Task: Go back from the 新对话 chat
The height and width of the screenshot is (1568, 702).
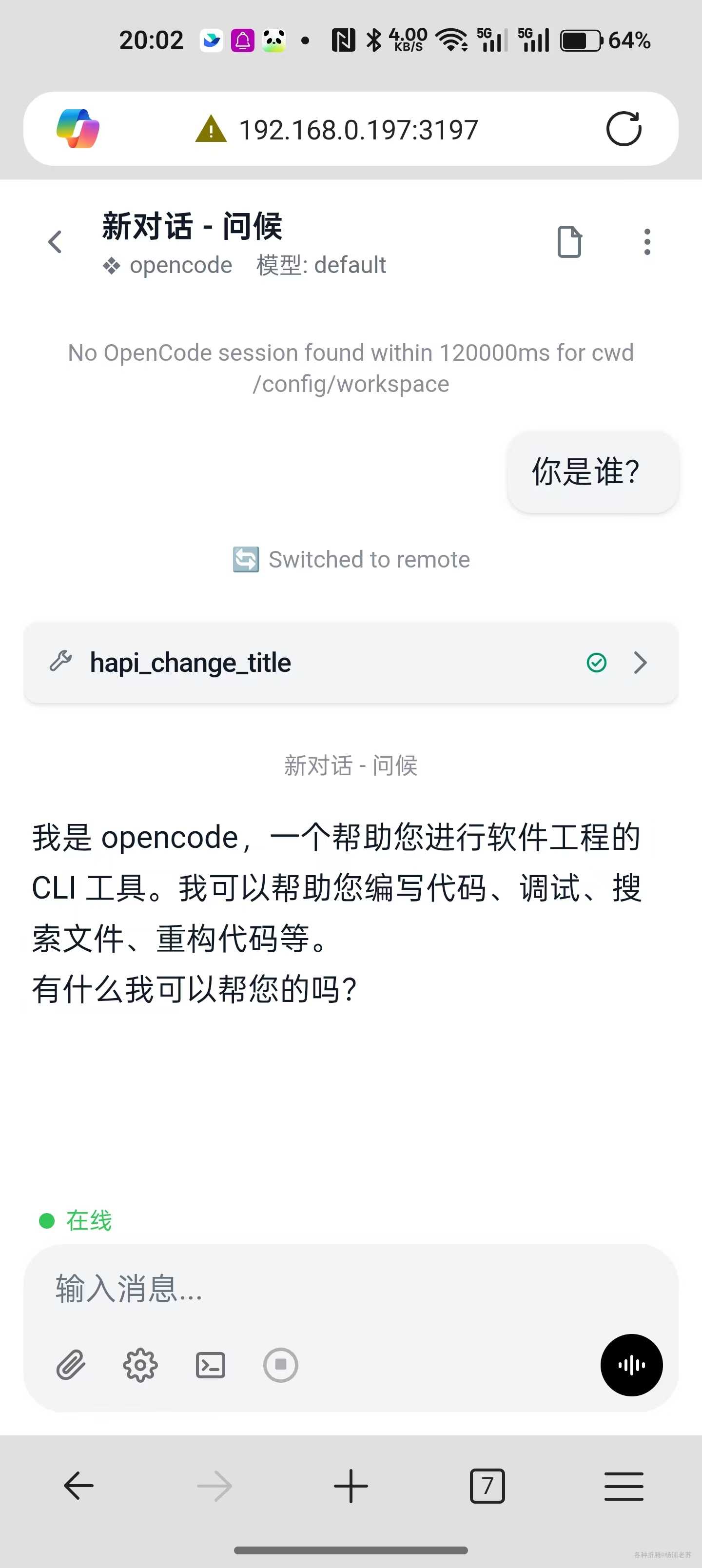Action: pos(56,242)
